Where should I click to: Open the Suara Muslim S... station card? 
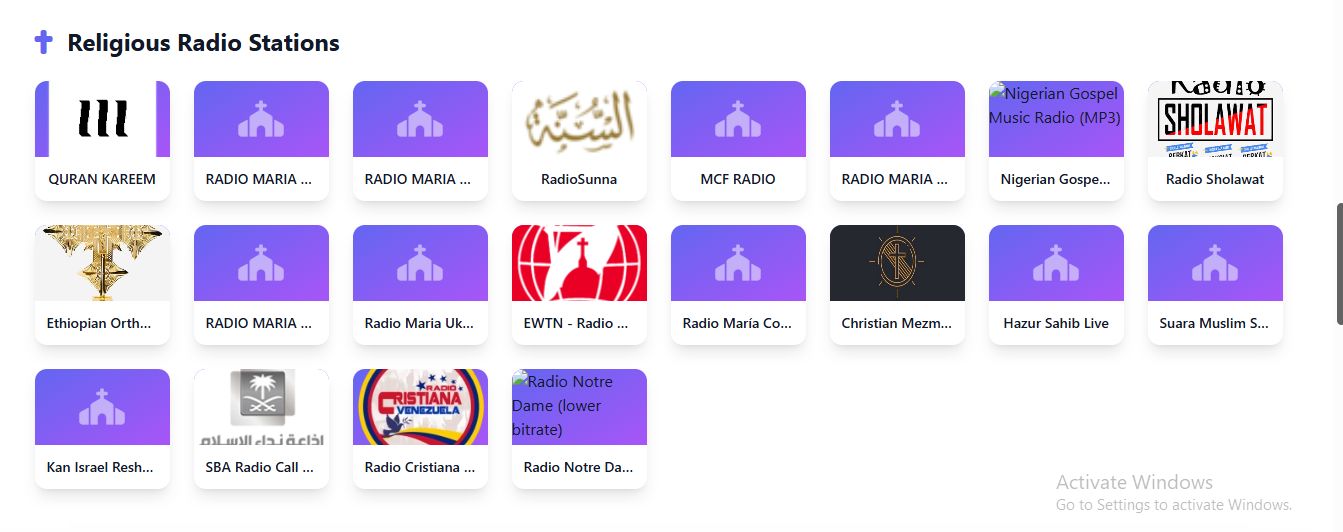pyautogui.click(x=1215, y=284)
